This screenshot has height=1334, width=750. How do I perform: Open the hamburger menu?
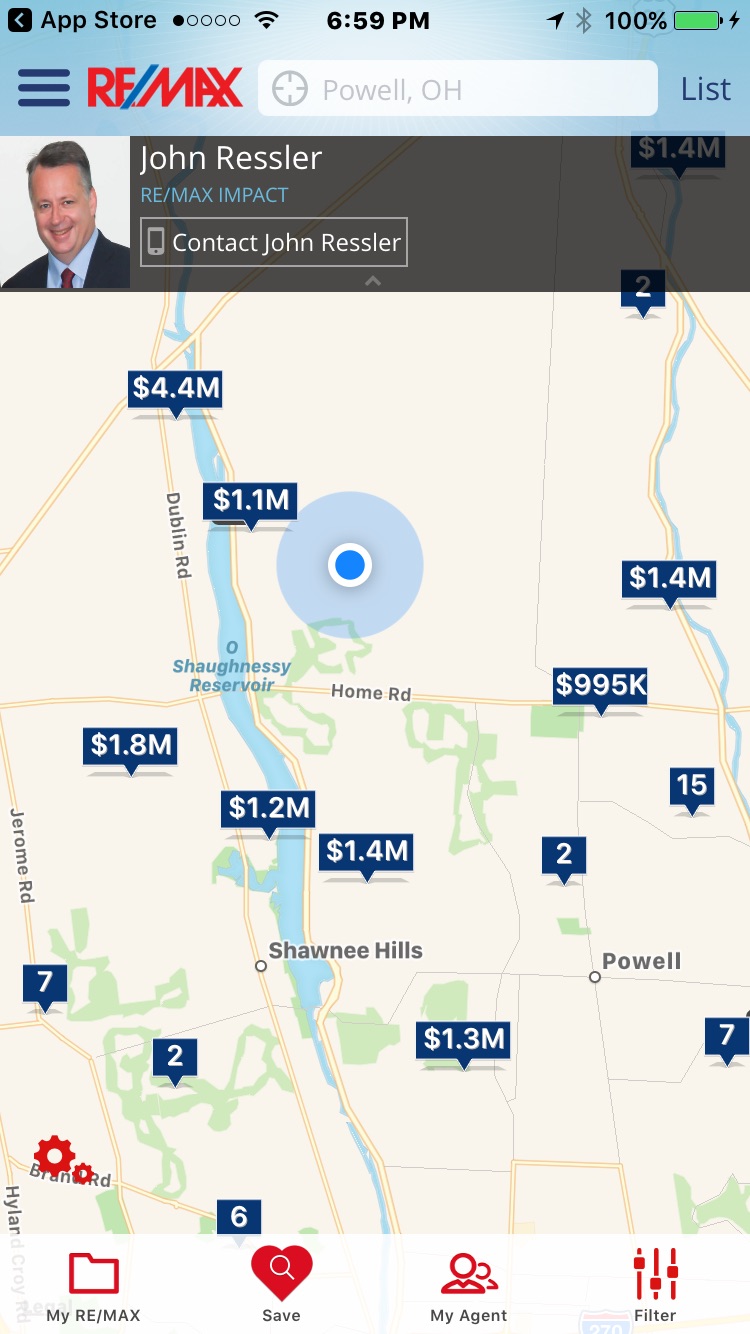tap(44, 89)
